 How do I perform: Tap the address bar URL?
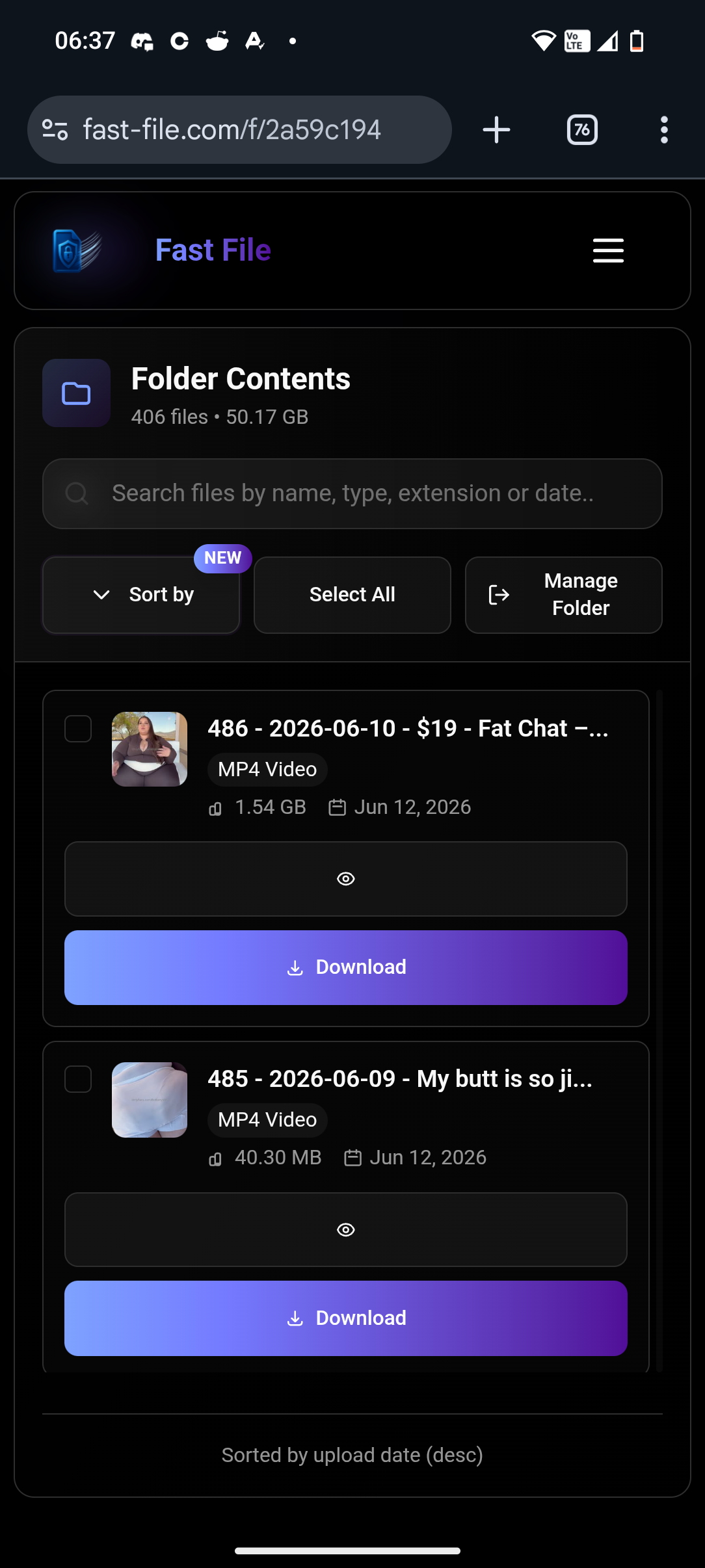click(x=232, y=129)
